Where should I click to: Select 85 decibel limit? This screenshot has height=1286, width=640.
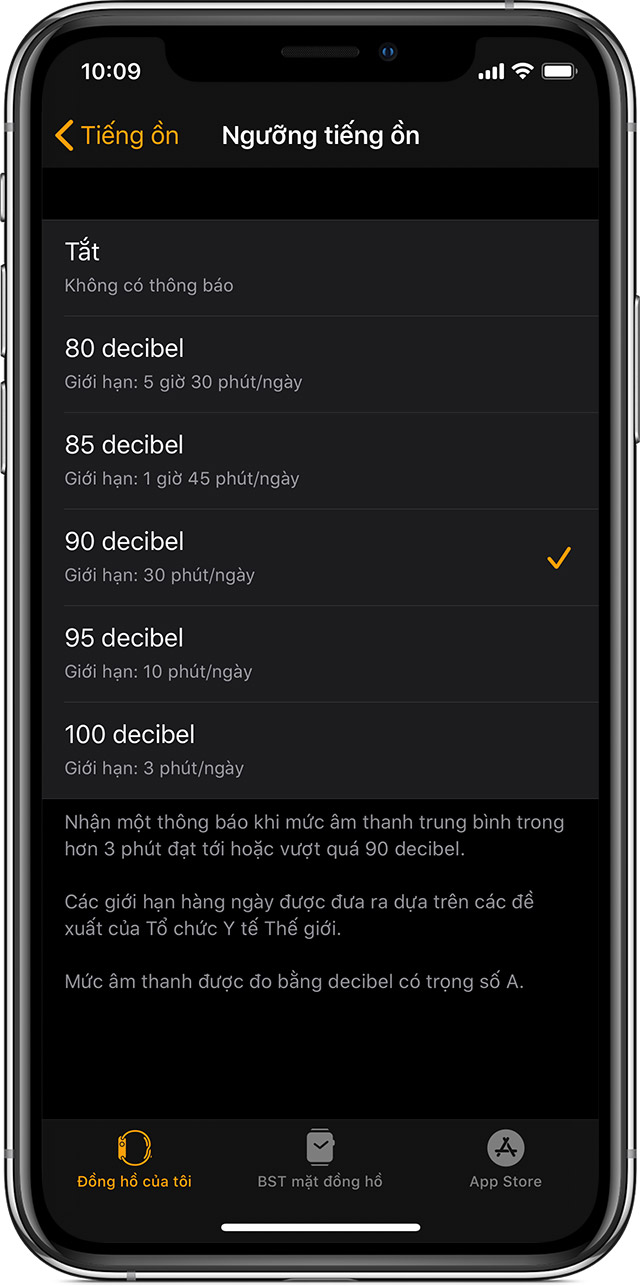pos(320,460)
